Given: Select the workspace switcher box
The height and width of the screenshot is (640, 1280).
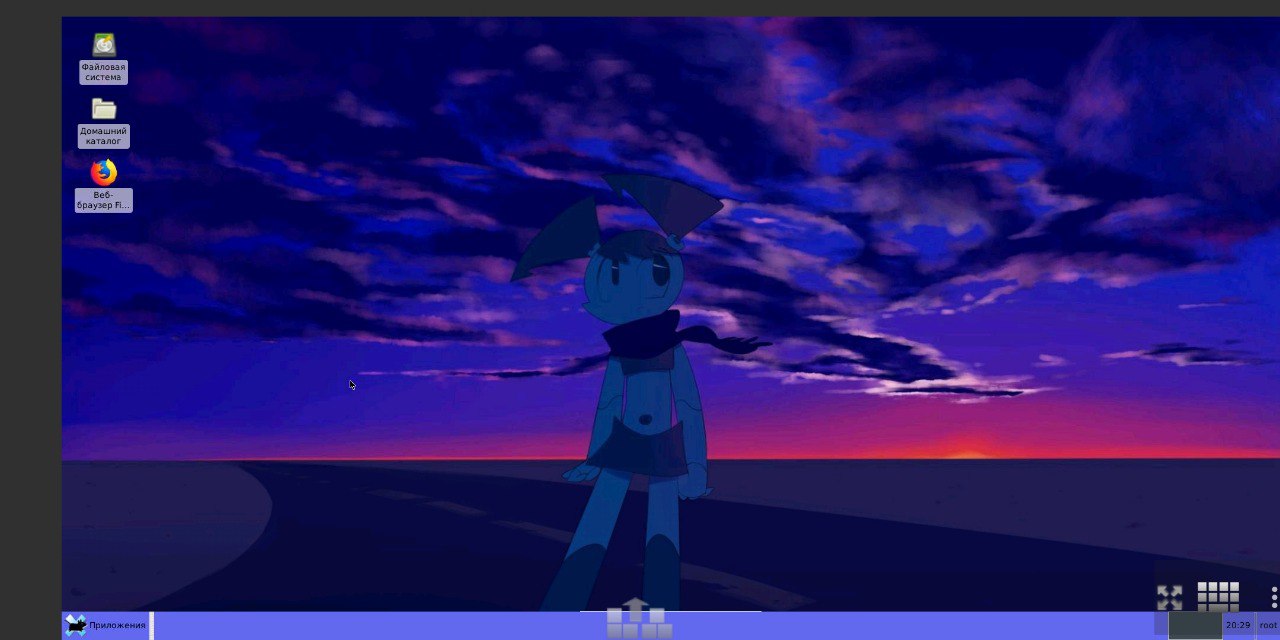Looking at the screenshot, I should tap(1195, 625).
